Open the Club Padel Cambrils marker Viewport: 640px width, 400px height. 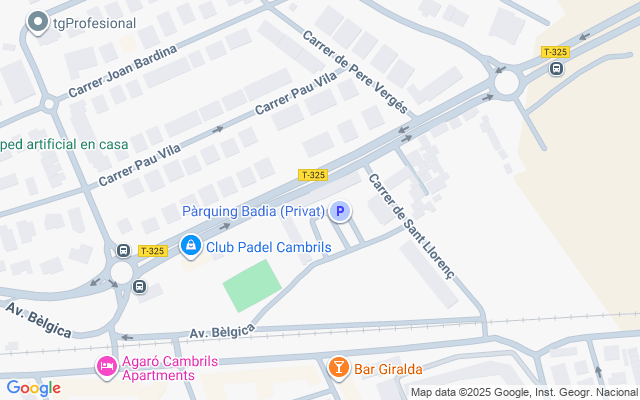coord(190,244)
